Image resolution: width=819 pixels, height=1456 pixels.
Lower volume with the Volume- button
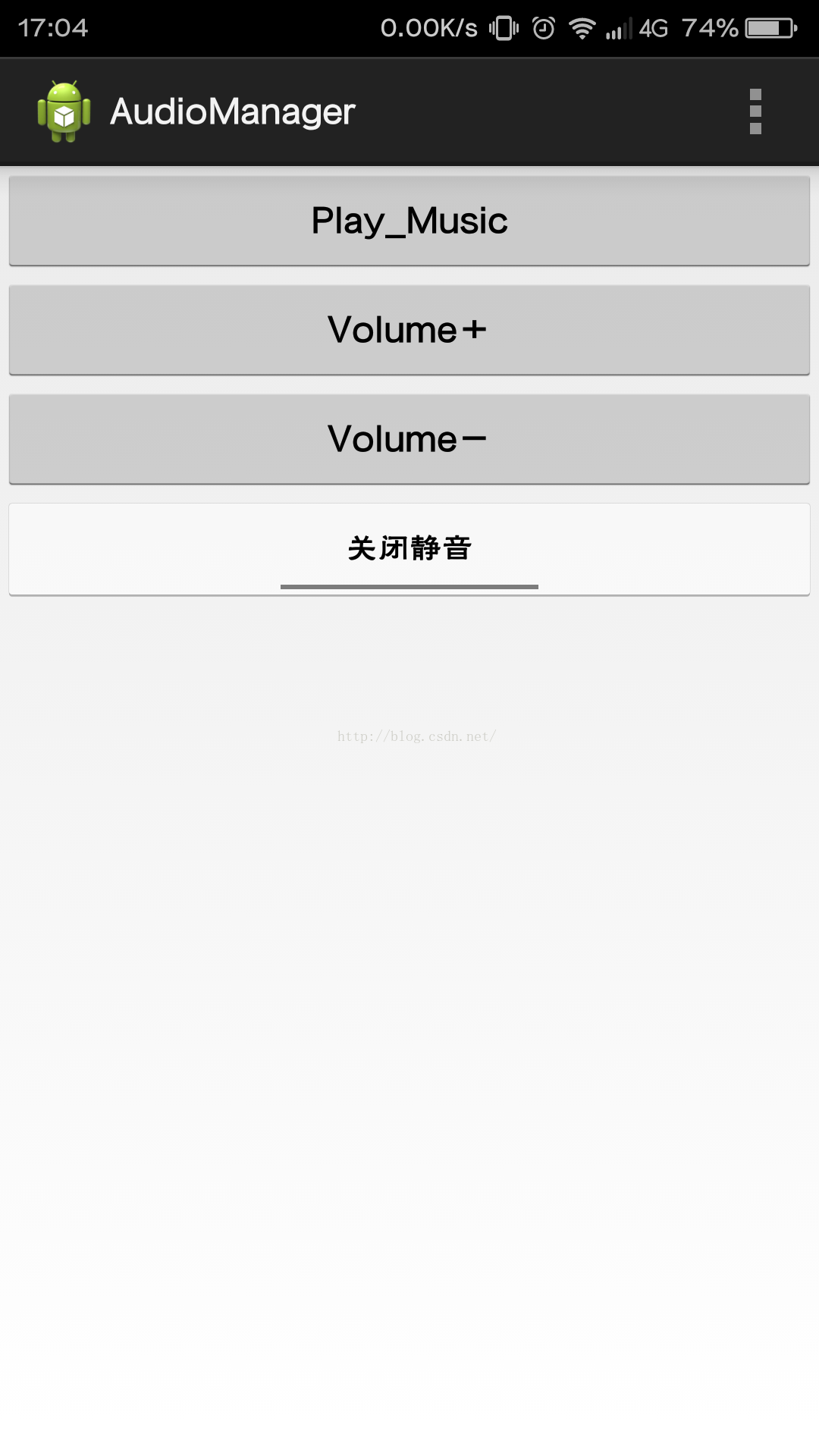coord(409,439)
